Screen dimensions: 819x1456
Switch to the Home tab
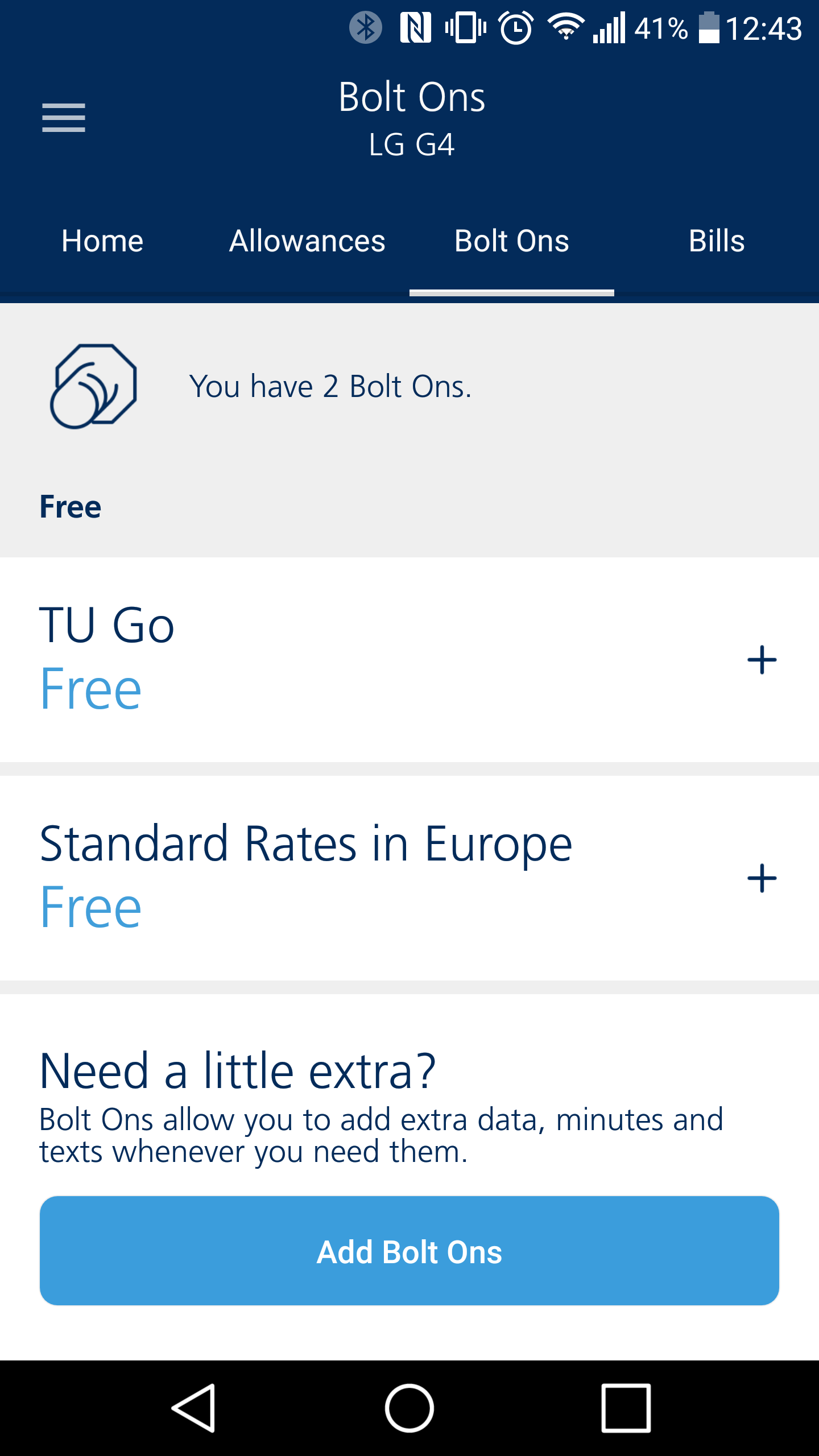pos(102,240)
